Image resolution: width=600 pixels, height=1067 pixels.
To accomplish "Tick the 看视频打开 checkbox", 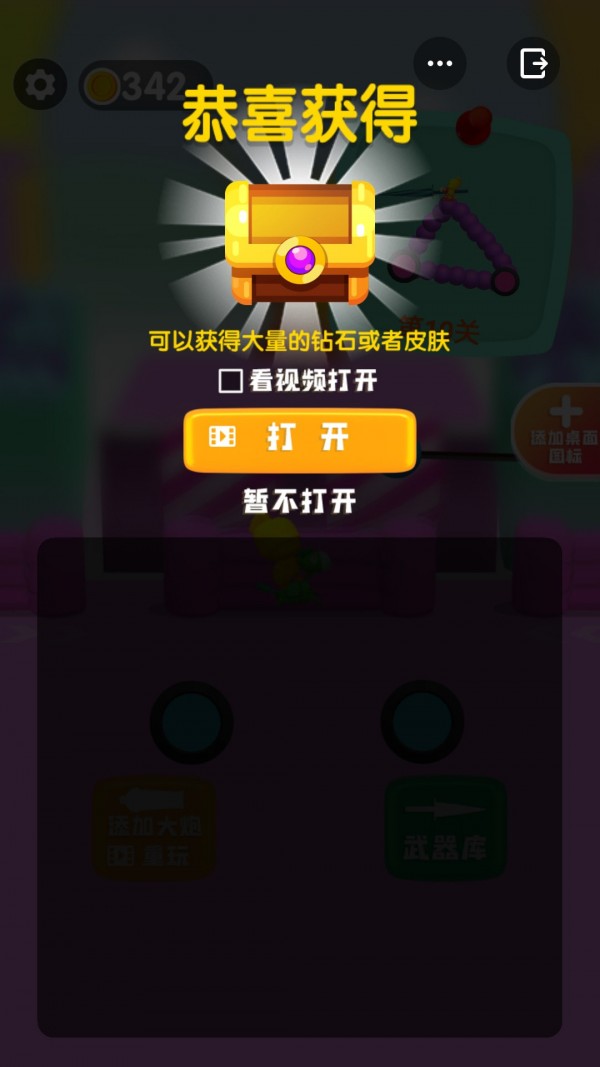I will pos(231,381).
